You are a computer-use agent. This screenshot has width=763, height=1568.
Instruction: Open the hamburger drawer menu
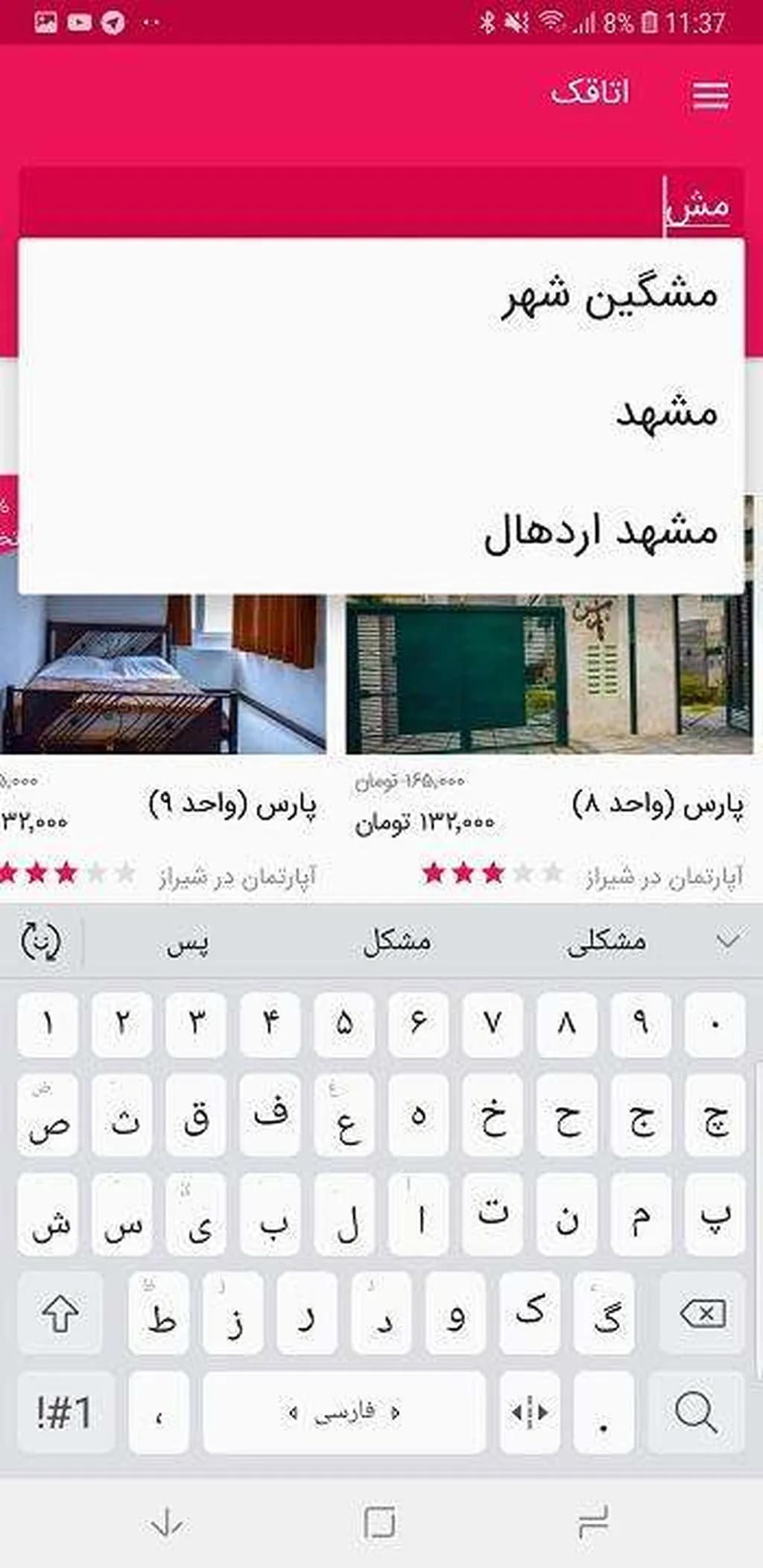pos(710,95)
